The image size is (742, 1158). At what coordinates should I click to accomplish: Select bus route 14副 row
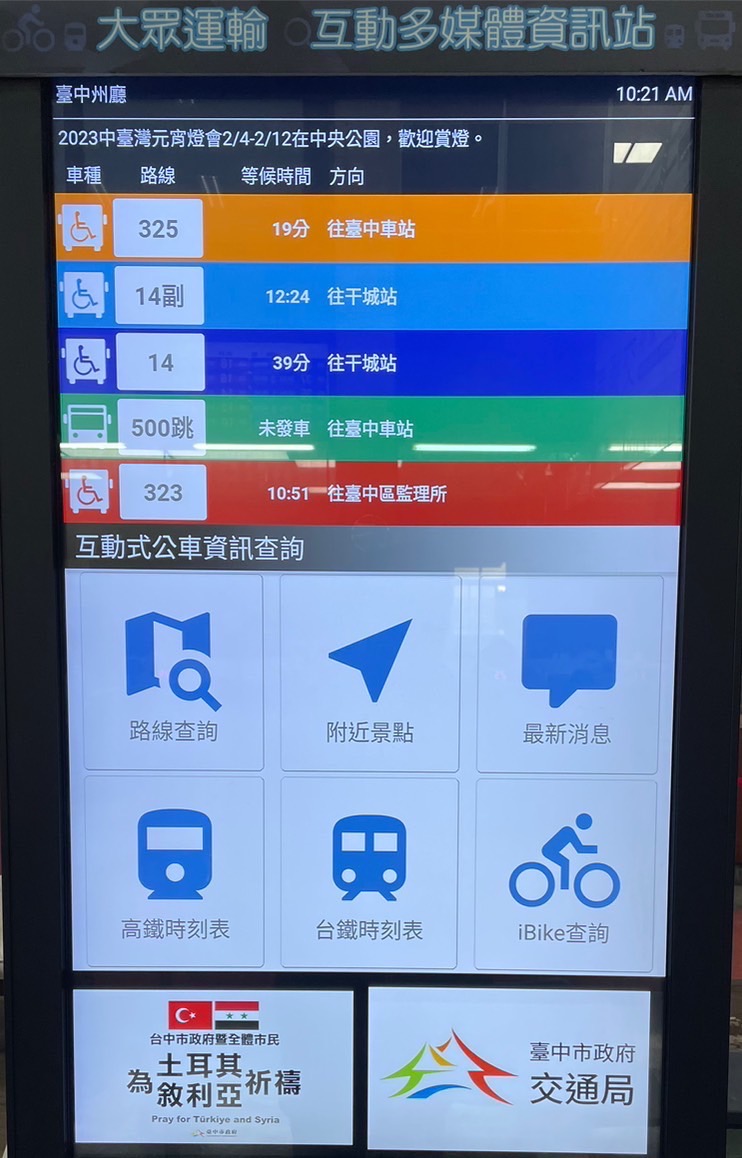coord(372,296)
